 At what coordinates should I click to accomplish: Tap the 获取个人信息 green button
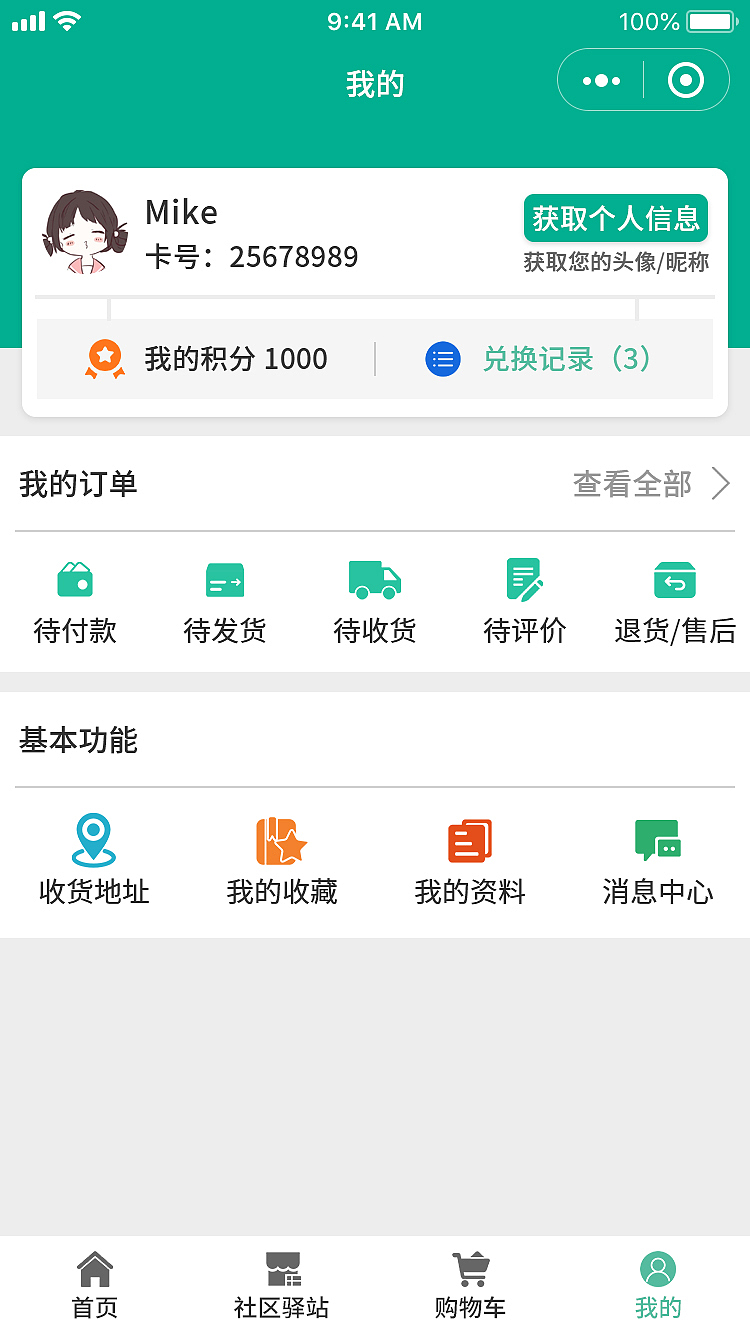(x=616, y=218)
